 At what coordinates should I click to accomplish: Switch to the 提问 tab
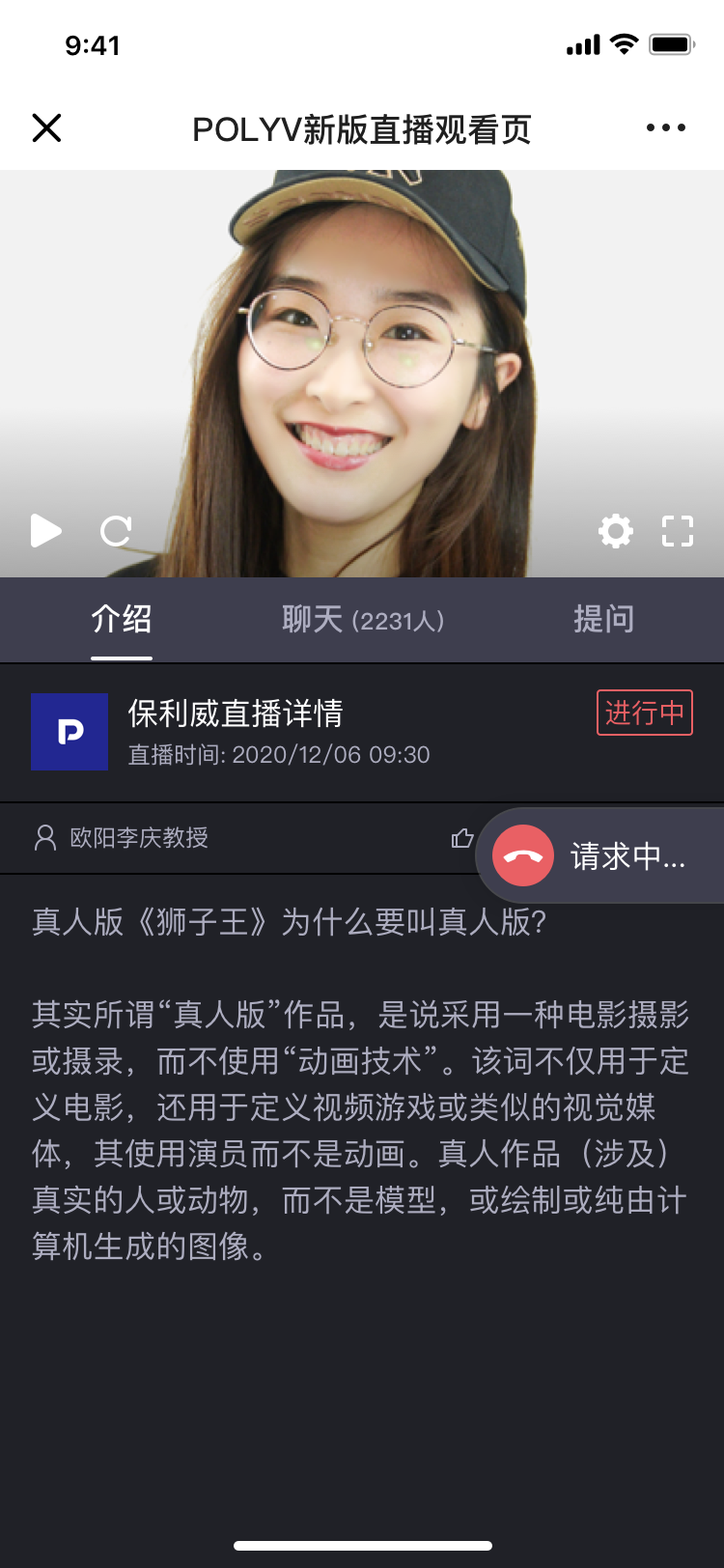click(x=603, y=619)
